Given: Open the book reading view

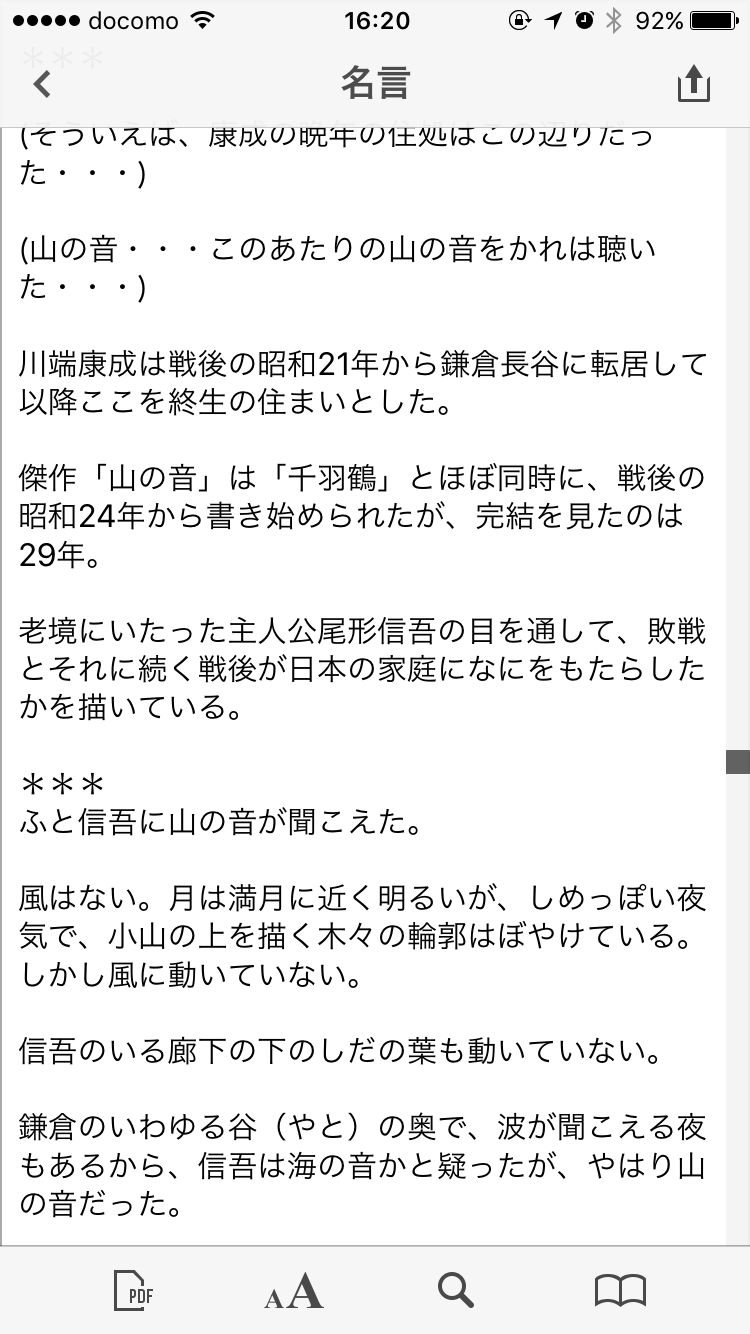Looking at the screenshot, I should pos(620,1291).
